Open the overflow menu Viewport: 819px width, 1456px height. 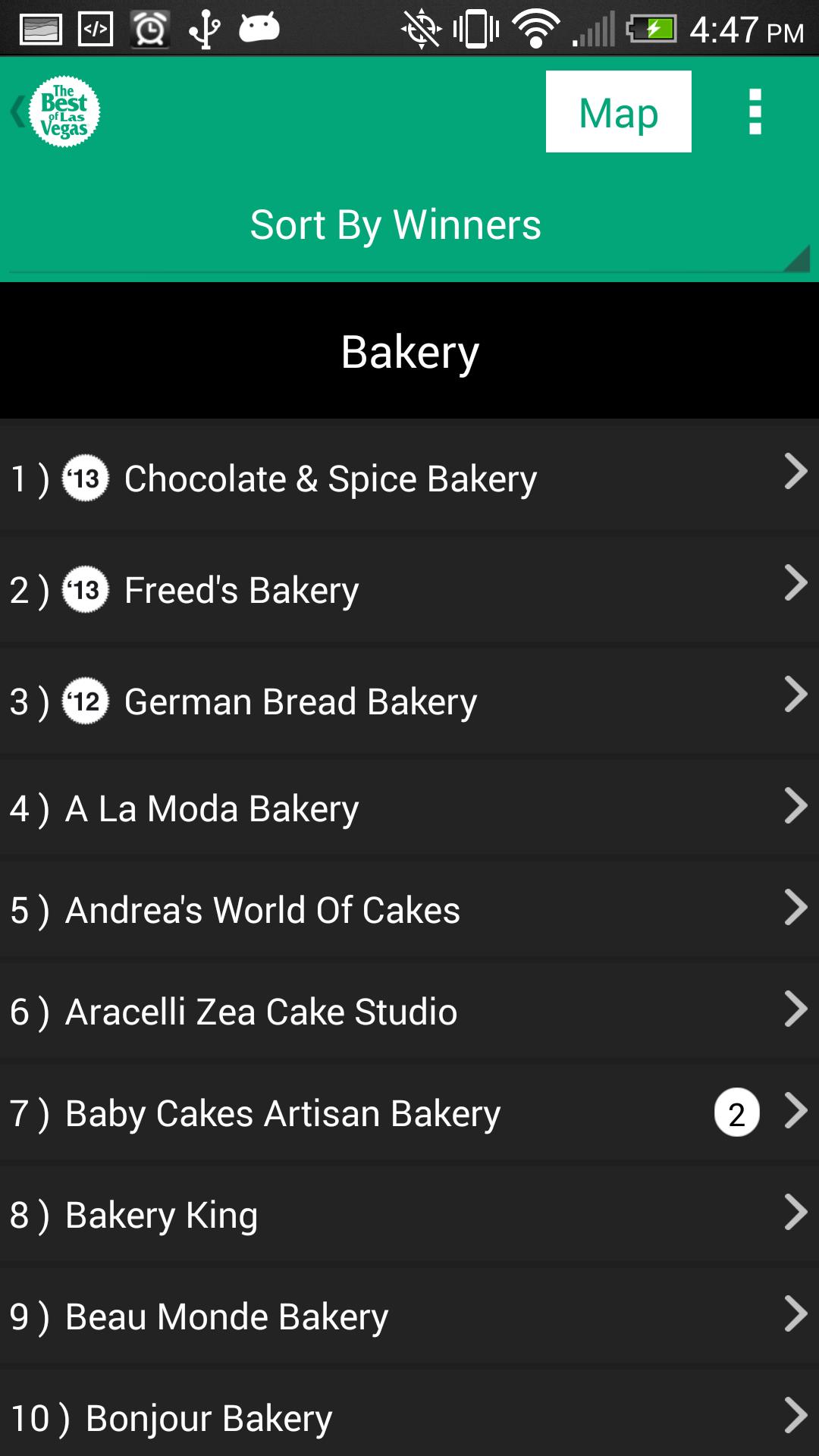coord(755,112)
